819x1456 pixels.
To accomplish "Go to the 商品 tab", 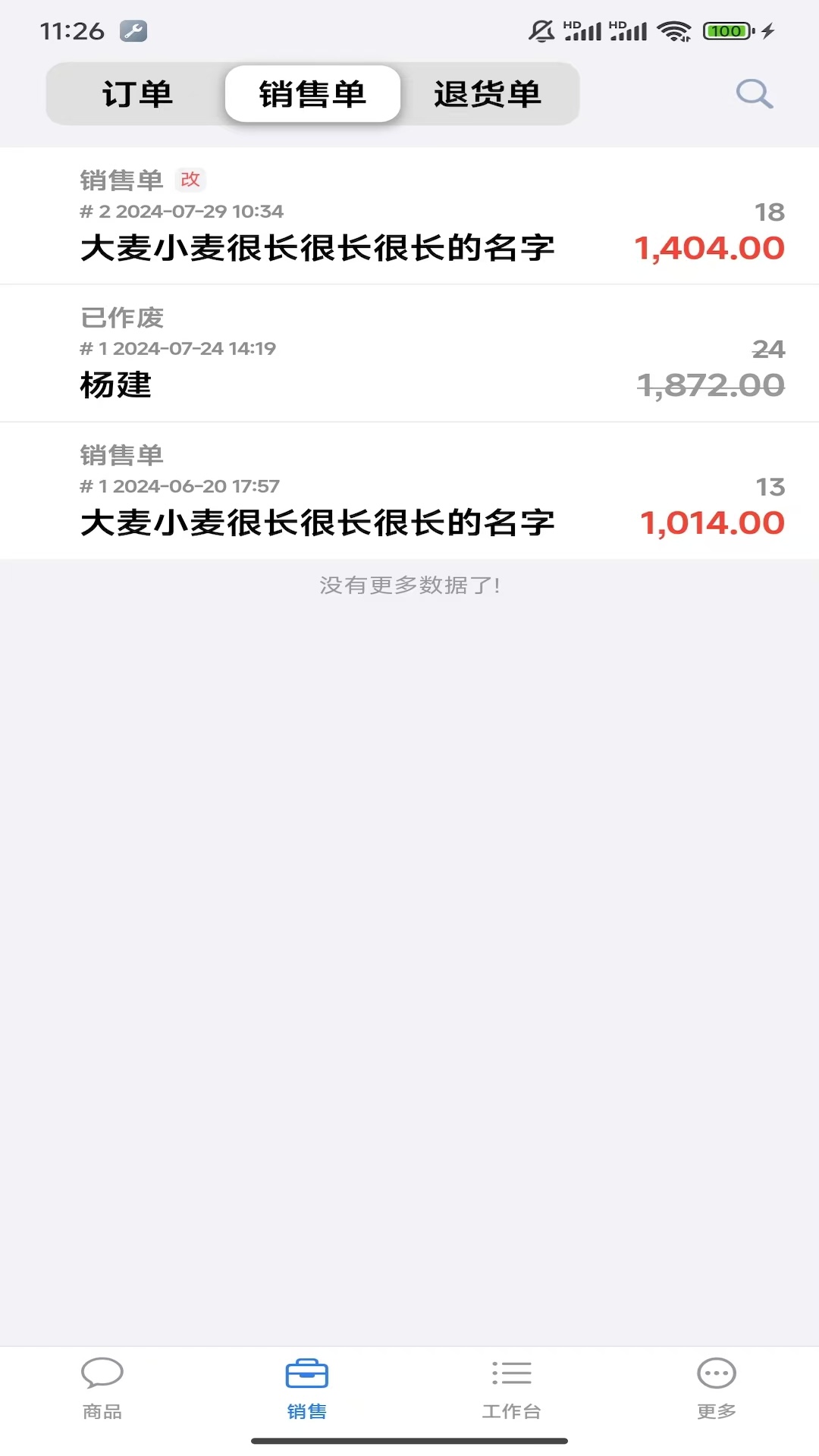I will [x=102, y=1388].
